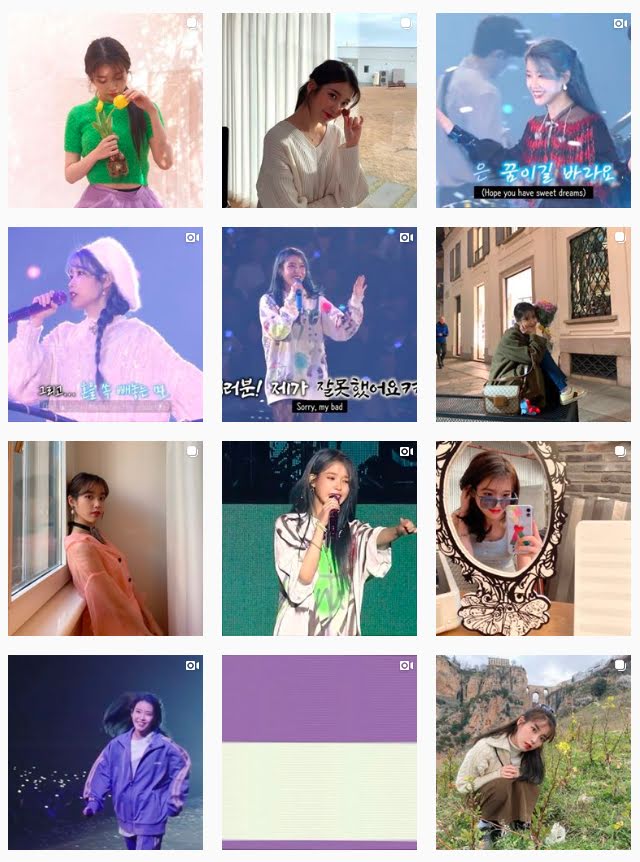Open the mirror selfie with sunglasses post

[533, 538]
